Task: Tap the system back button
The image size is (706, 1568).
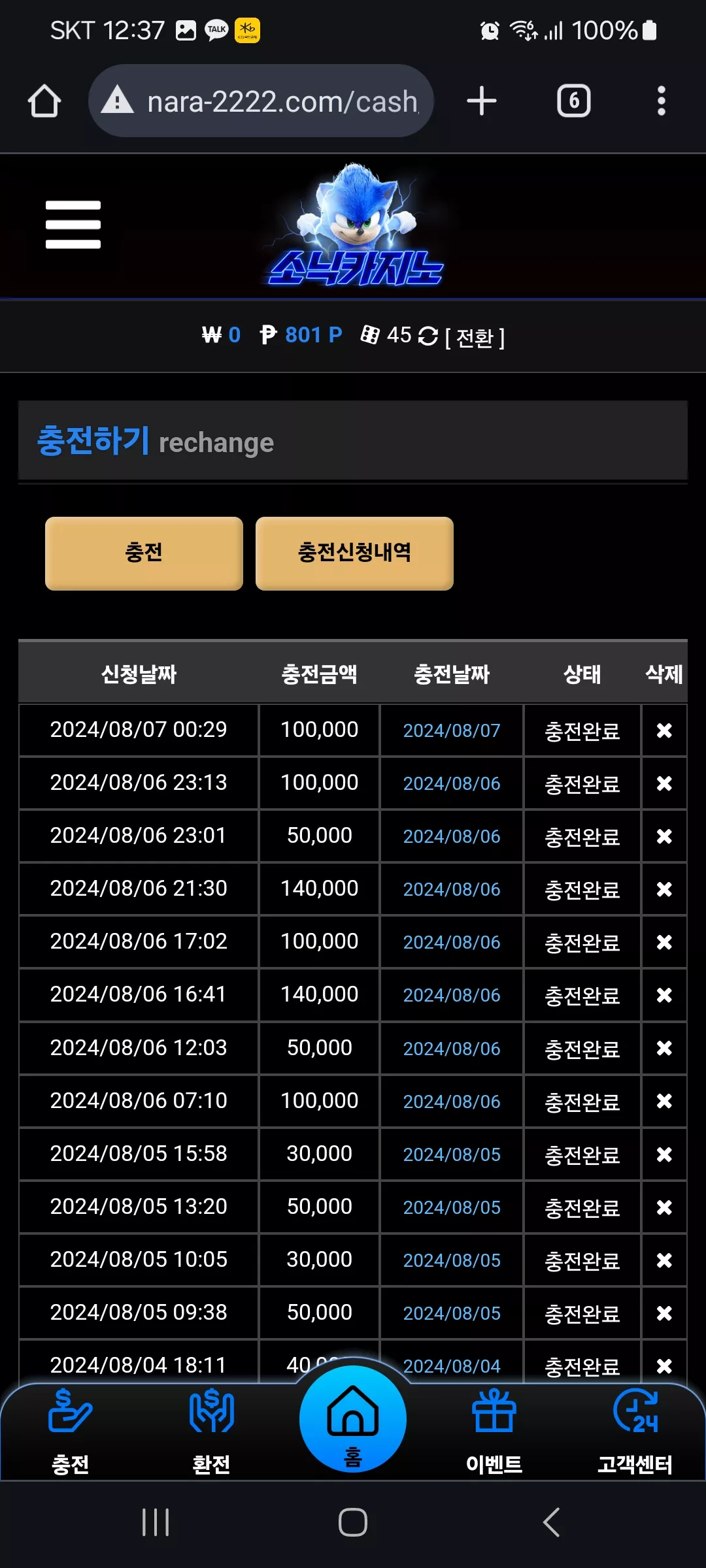Action: [551, 1522]
